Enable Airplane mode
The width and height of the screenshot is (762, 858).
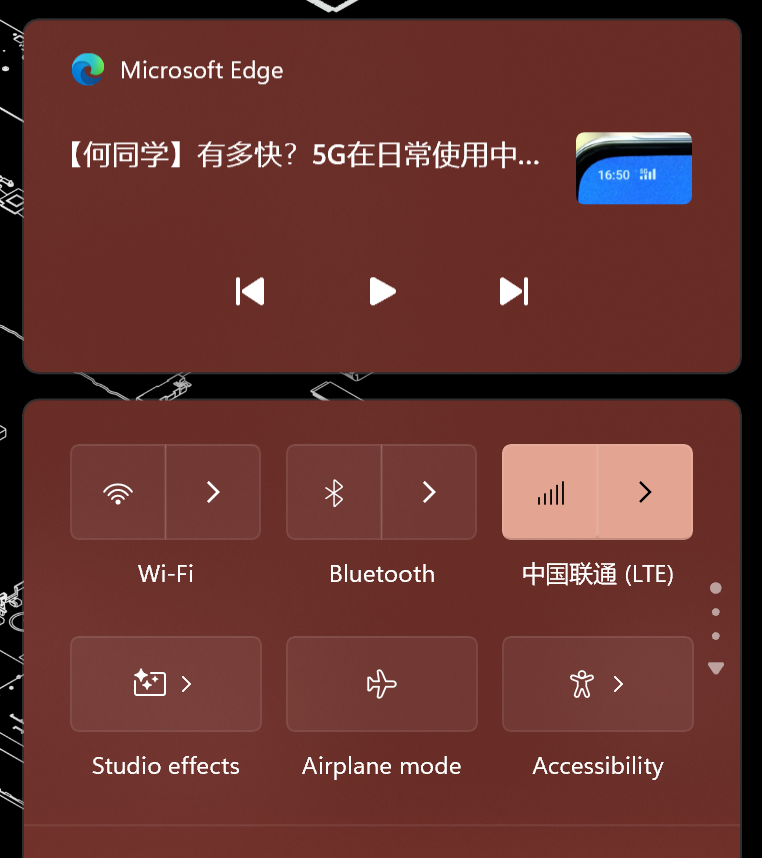point(382,684)
